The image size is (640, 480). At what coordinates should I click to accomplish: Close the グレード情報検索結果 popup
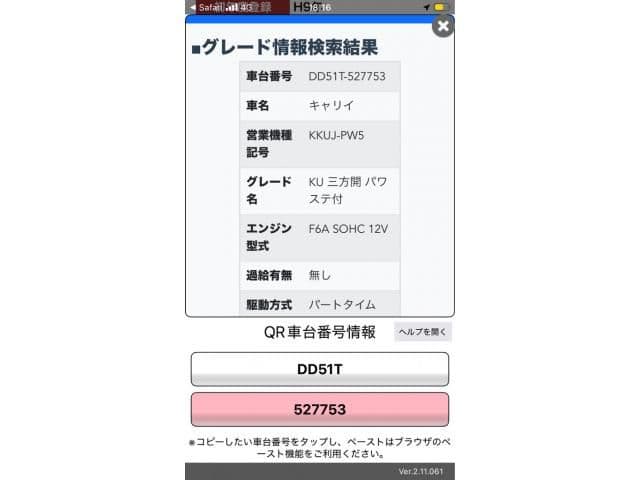(442, 27)
